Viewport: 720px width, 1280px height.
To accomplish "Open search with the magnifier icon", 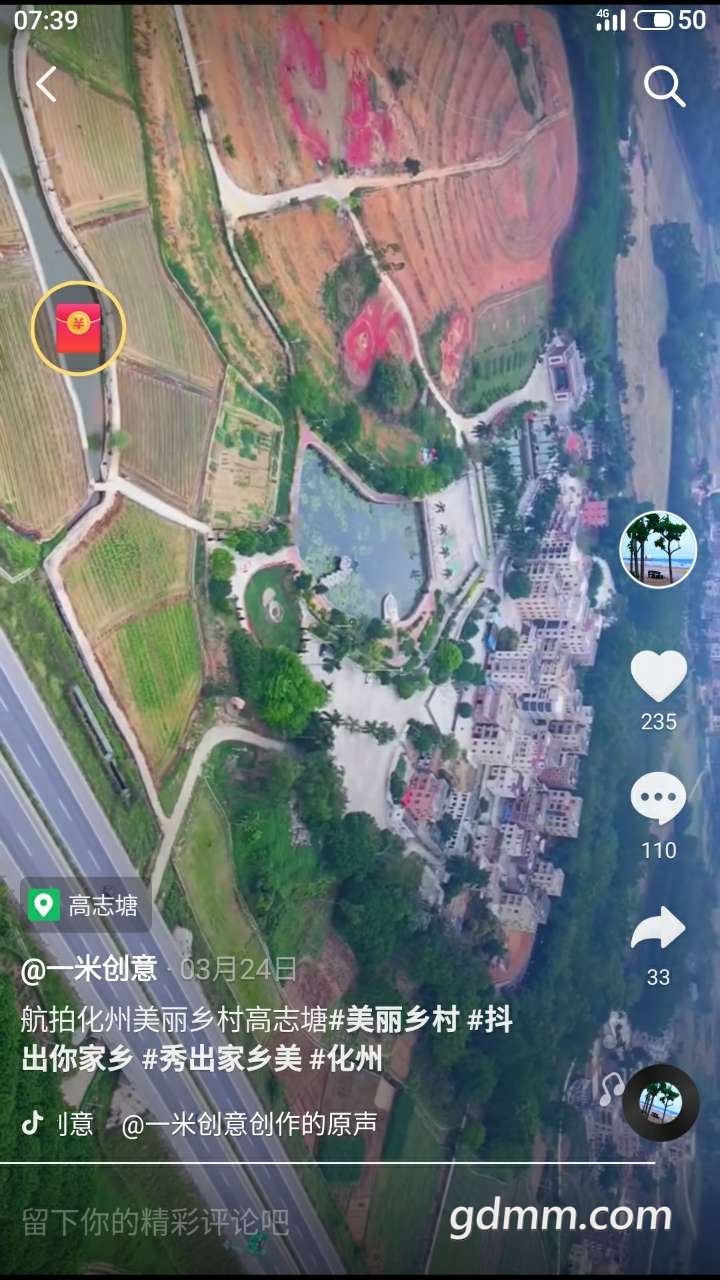I will pos(664,87).
